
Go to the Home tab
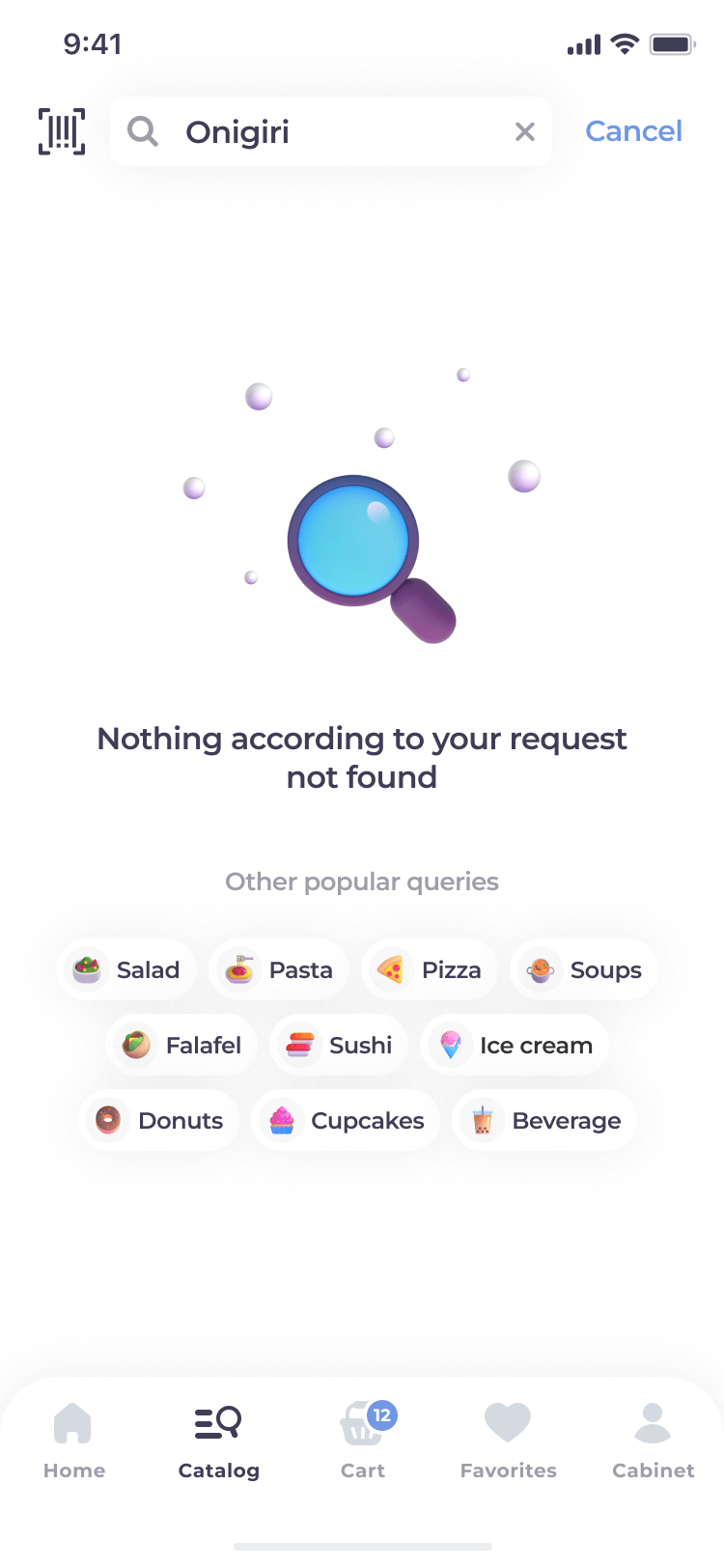pos(73,1441)
